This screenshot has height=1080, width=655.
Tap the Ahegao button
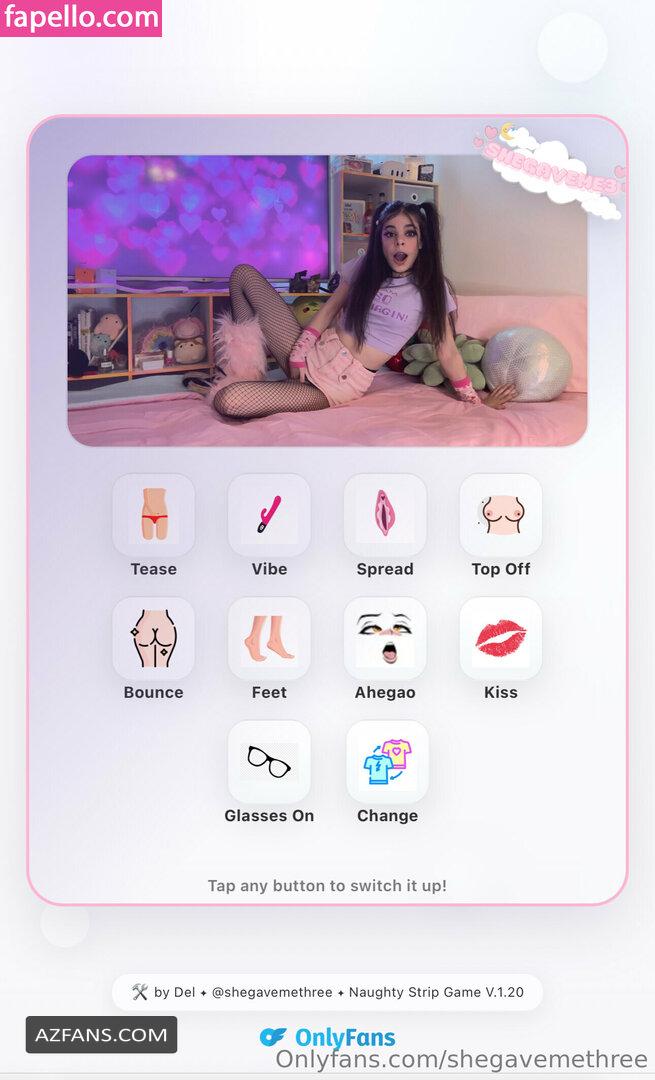click(385, 639)
